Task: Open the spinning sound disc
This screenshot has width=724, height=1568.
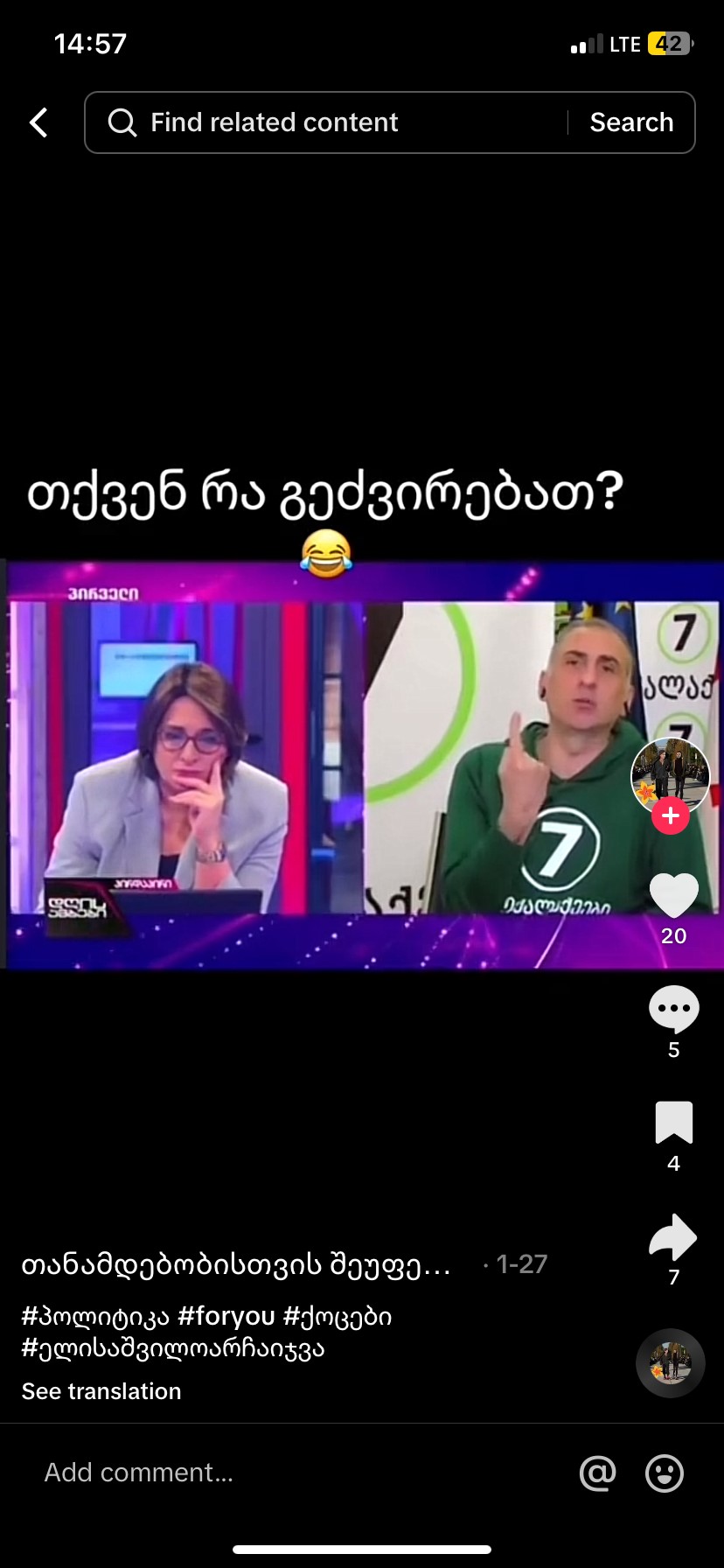Action: (x=670, y=1362)
